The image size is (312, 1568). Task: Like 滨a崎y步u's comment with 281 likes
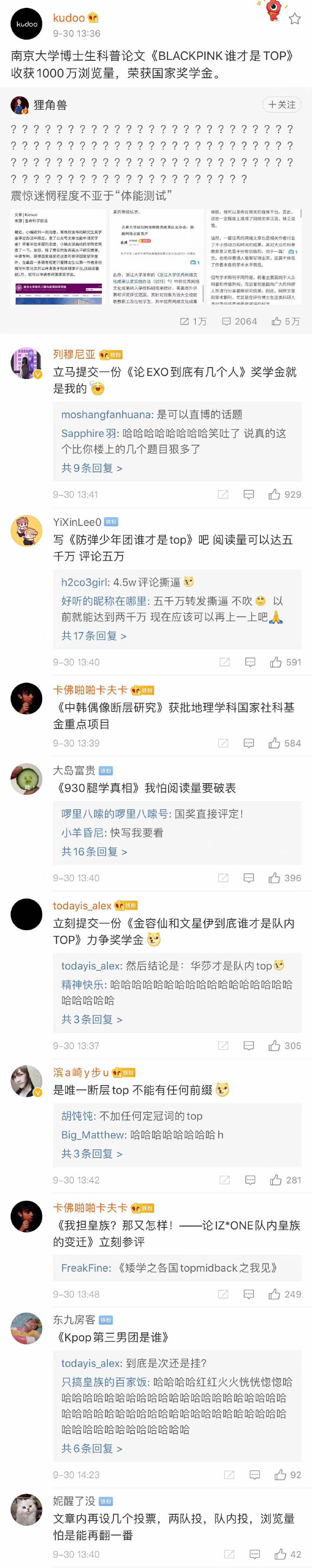285,1180
